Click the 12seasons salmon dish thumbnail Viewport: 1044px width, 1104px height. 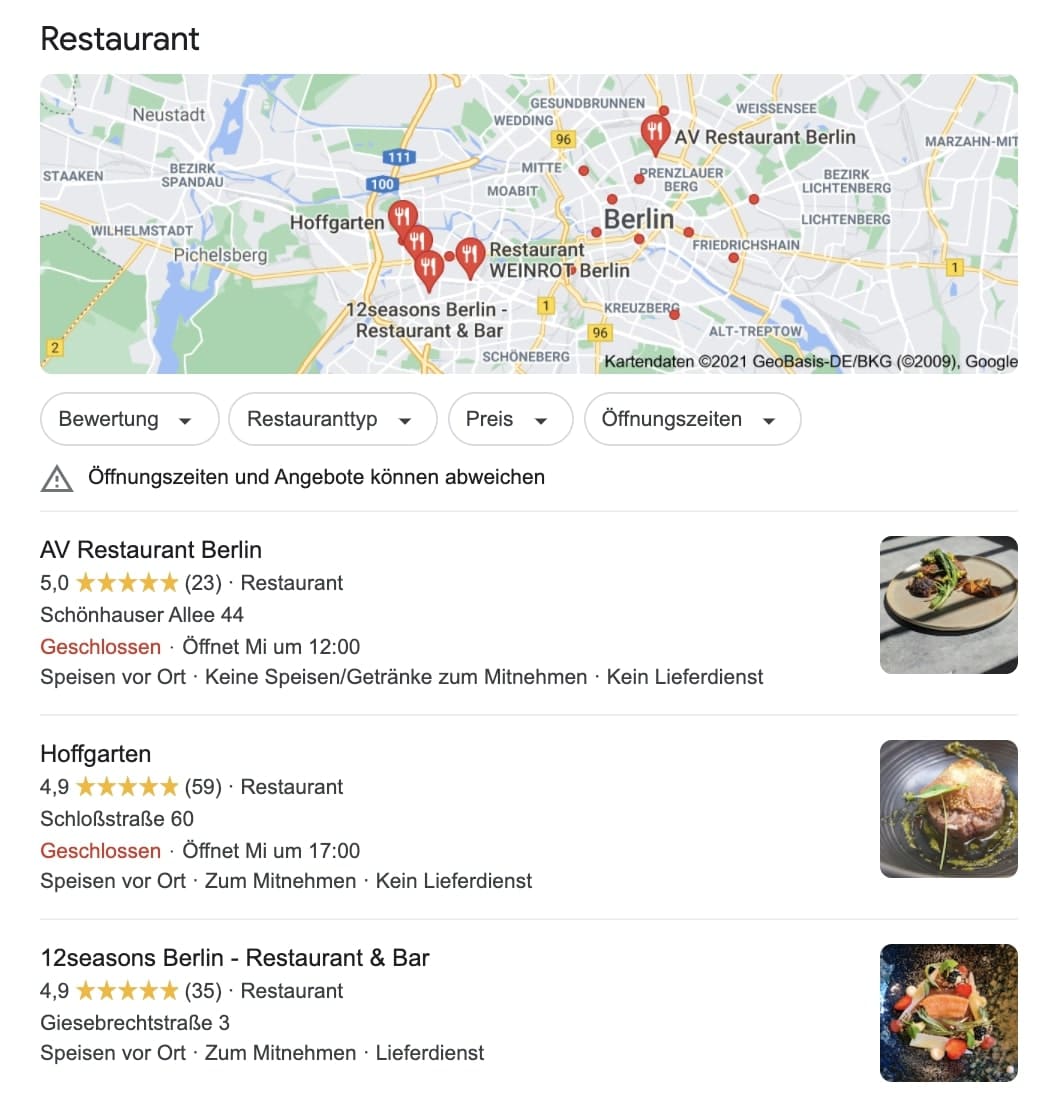(948, 1012)
